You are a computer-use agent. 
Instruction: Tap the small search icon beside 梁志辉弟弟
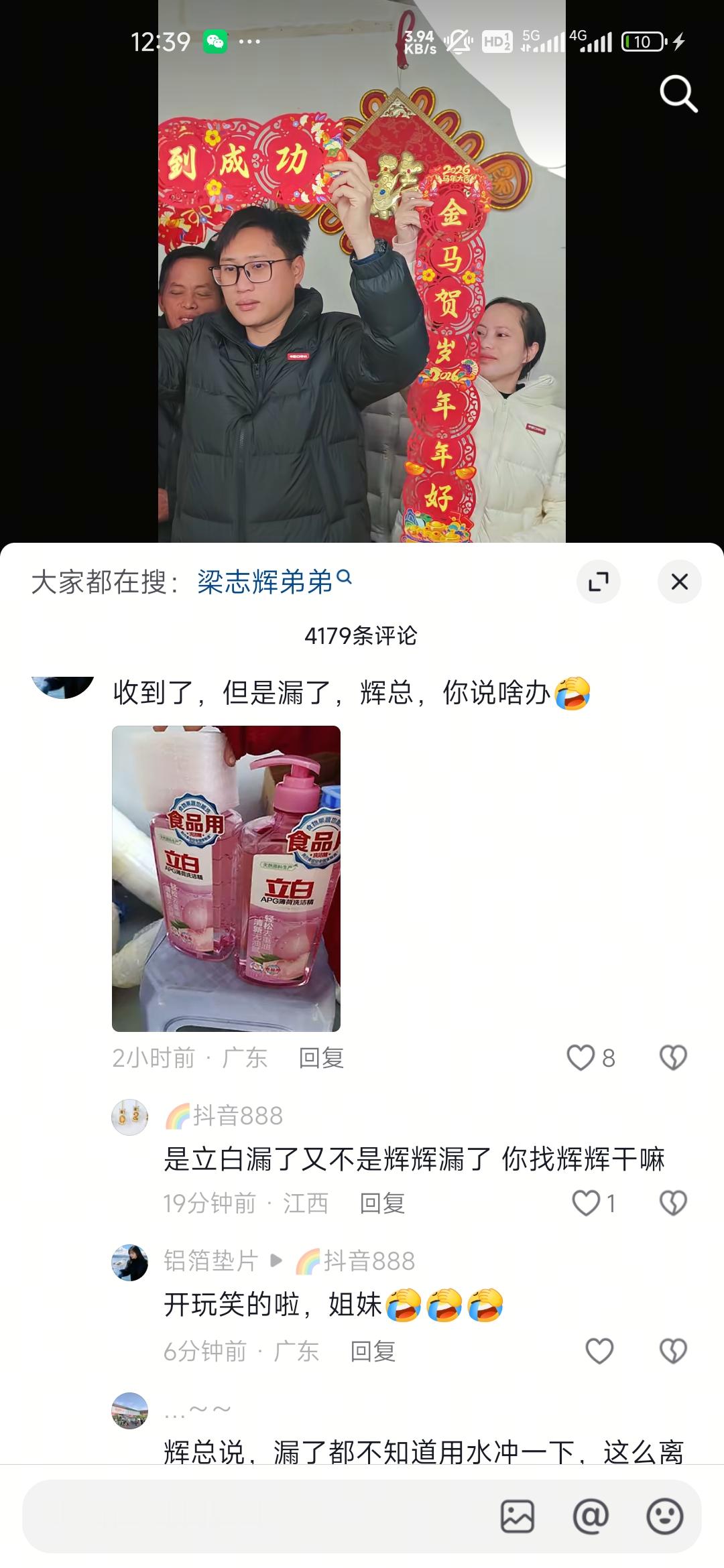(x=343, y=577)
